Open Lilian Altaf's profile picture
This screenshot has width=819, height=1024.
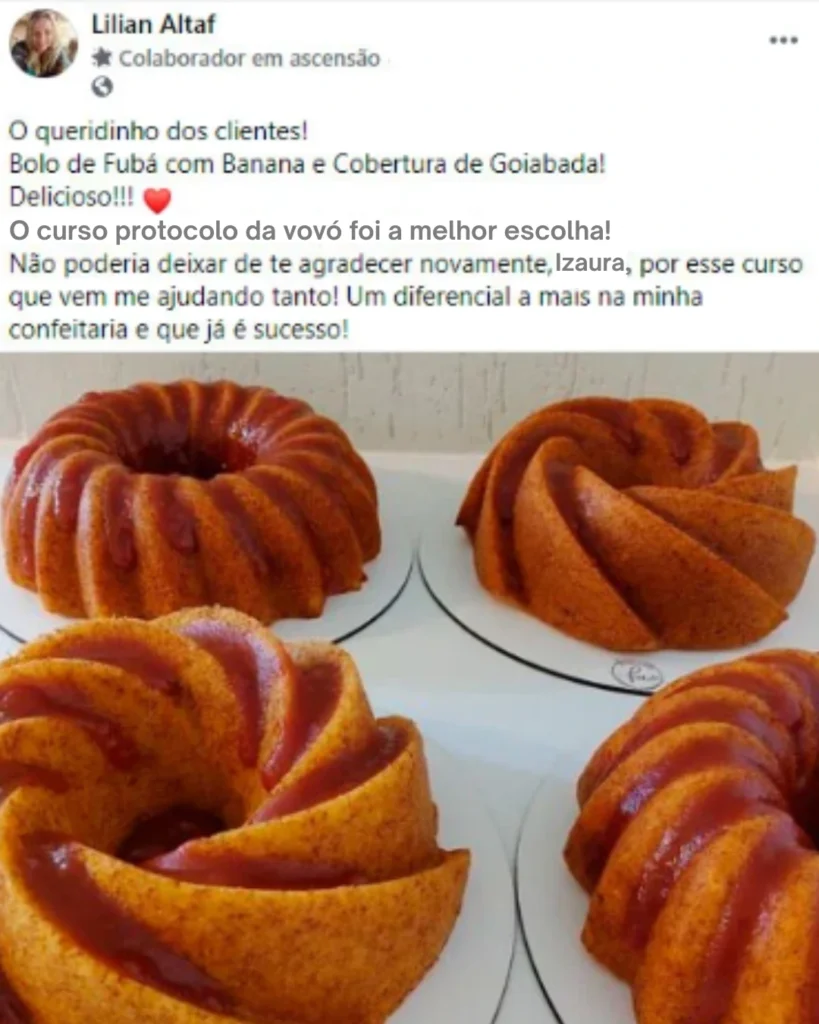[x=43, y=43]
